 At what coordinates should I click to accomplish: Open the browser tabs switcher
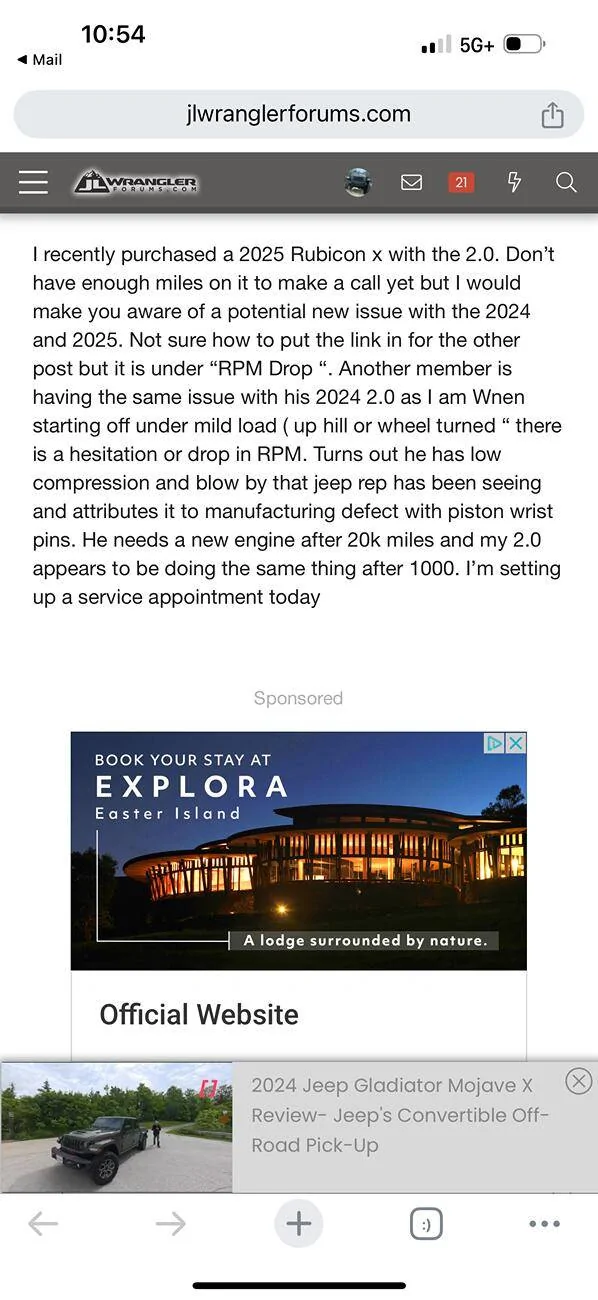pyautogui.click(x=426, y=1224)
